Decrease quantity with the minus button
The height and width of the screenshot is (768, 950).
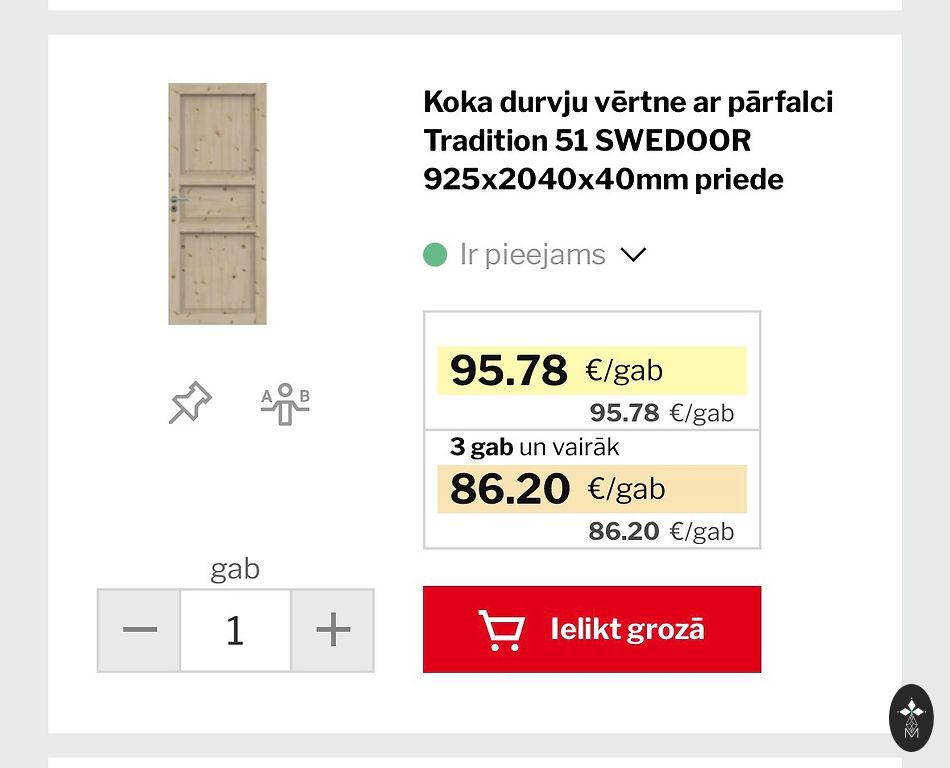140,630
